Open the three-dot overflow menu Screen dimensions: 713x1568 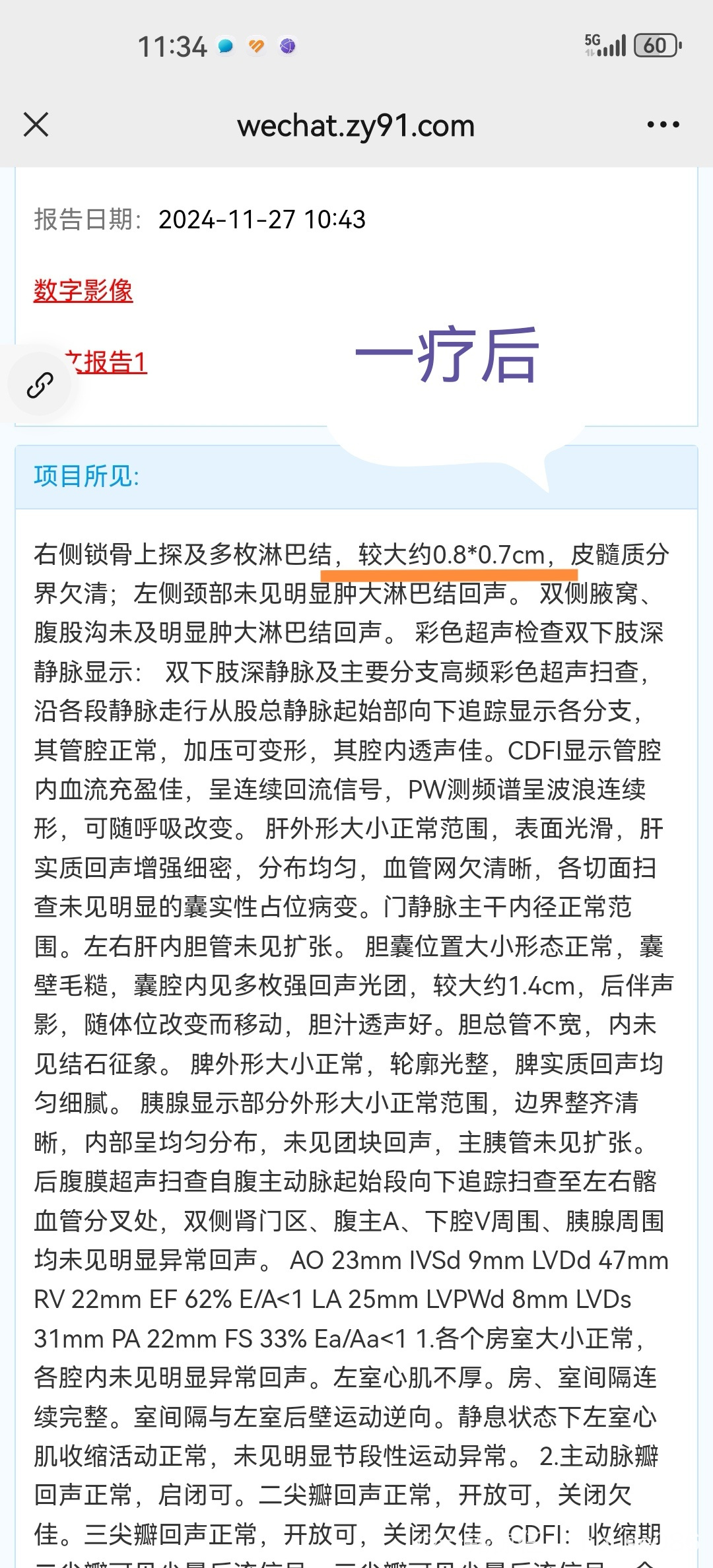coord(663,124)
